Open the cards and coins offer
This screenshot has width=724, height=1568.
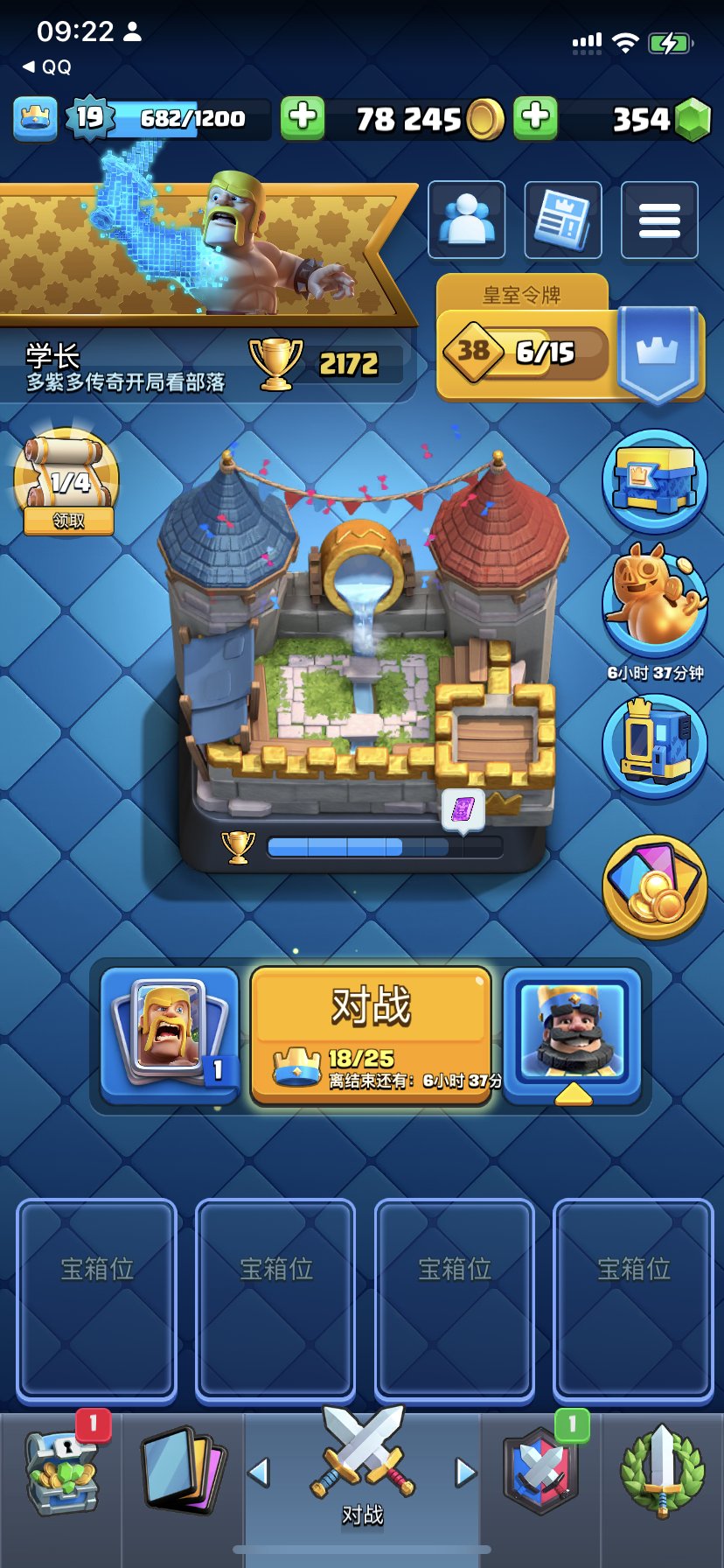coord(654,885)
